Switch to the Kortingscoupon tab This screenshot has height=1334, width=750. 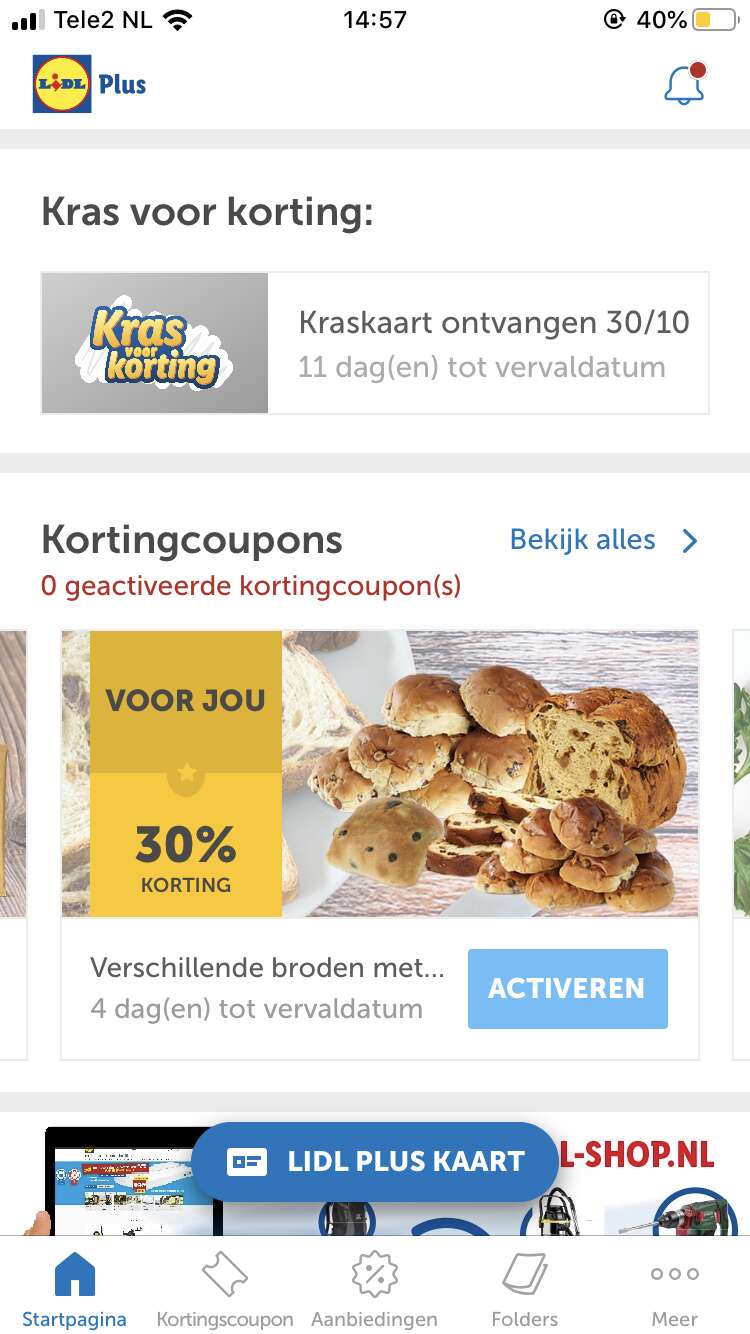(x=225, y=1290)
